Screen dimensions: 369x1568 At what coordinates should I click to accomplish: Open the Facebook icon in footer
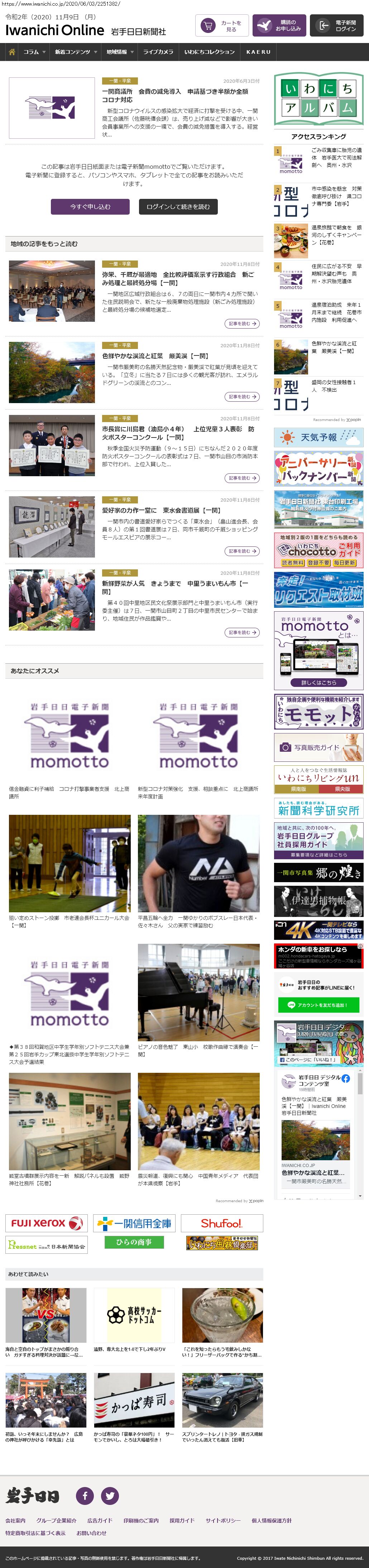click(85, 1495)
